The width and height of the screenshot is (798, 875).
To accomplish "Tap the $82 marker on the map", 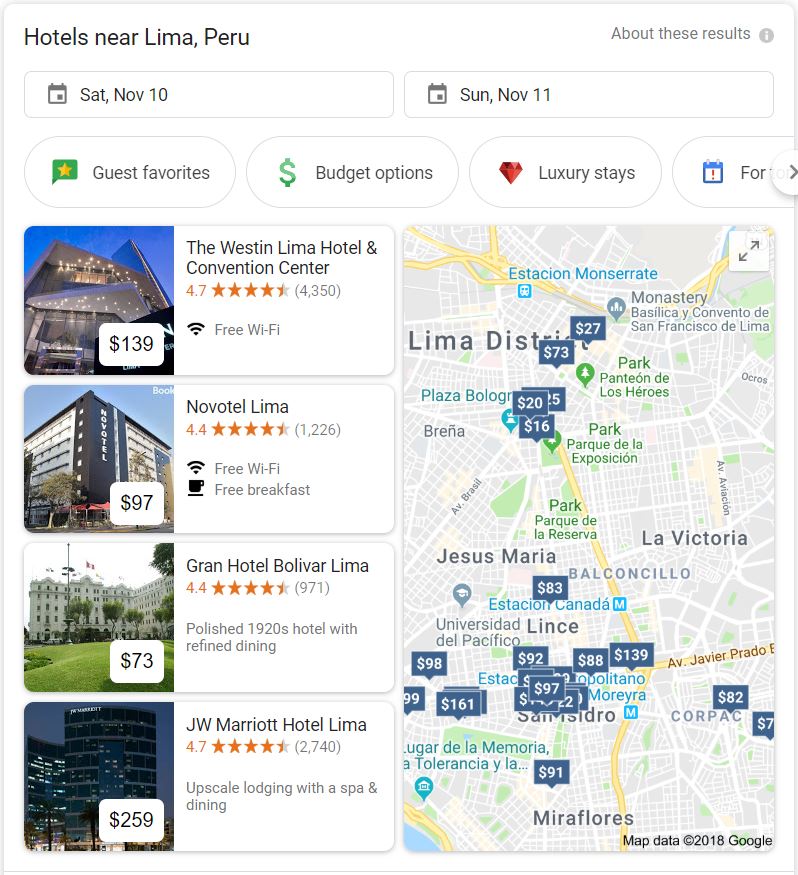I will (731, 698).
